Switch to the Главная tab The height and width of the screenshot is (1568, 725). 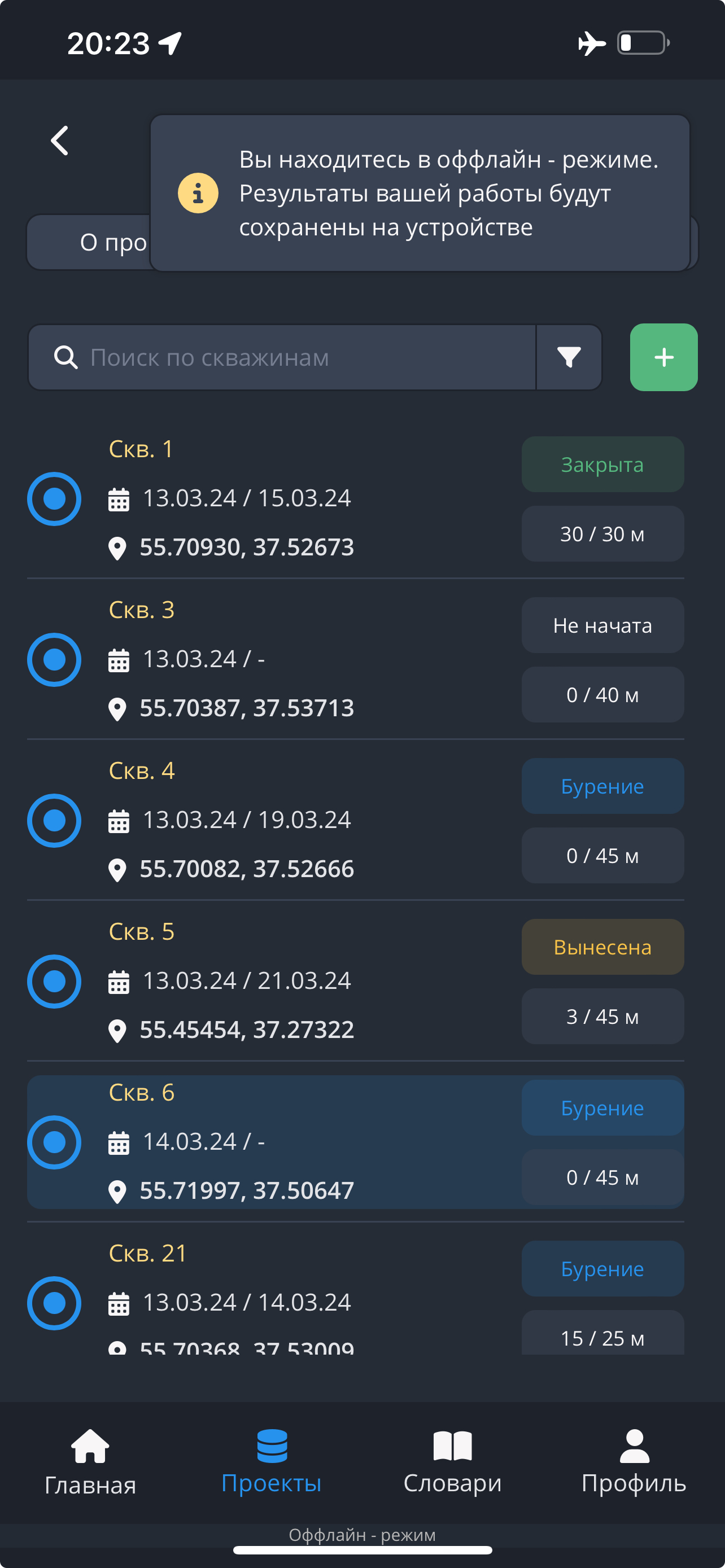[x=90, y=1462]
